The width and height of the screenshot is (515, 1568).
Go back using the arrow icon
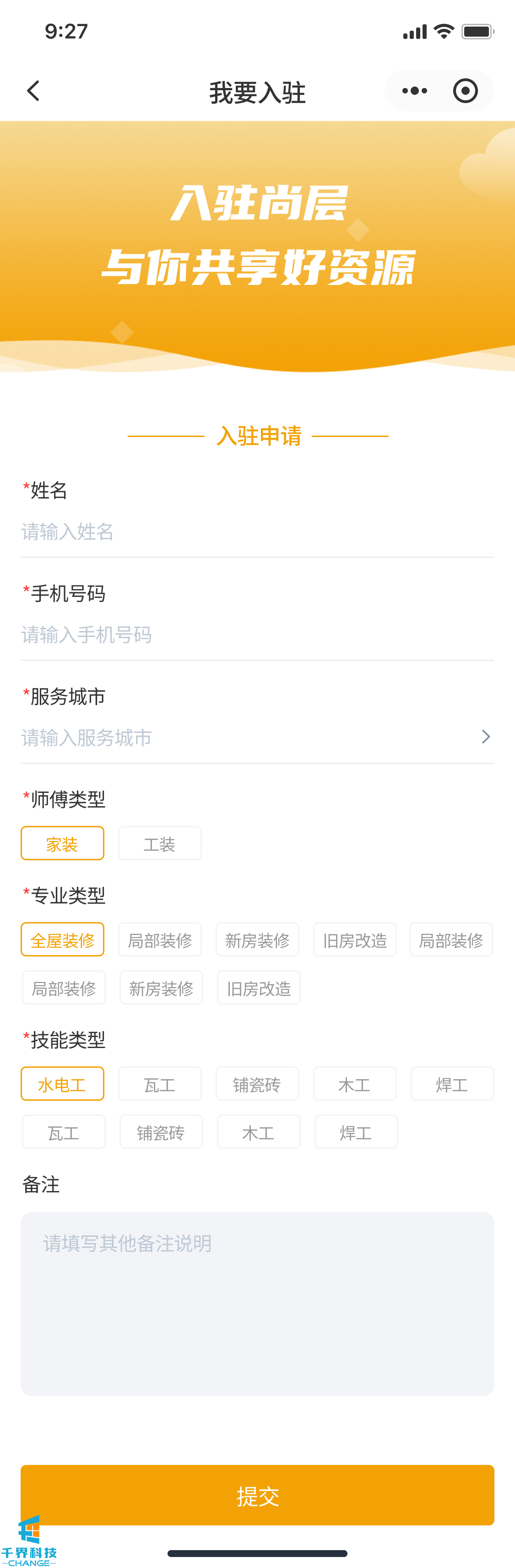[33, 91]
